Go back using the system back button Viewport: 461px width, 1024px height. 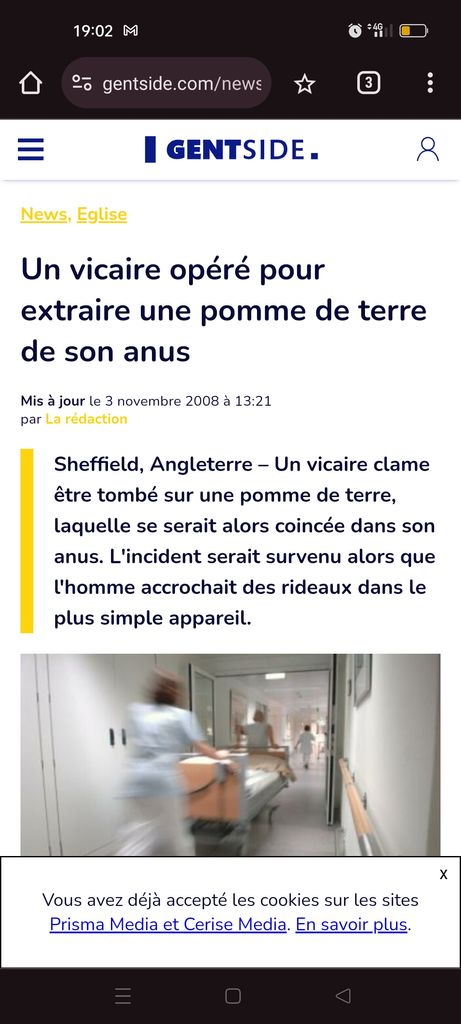[x=343, y=995]
